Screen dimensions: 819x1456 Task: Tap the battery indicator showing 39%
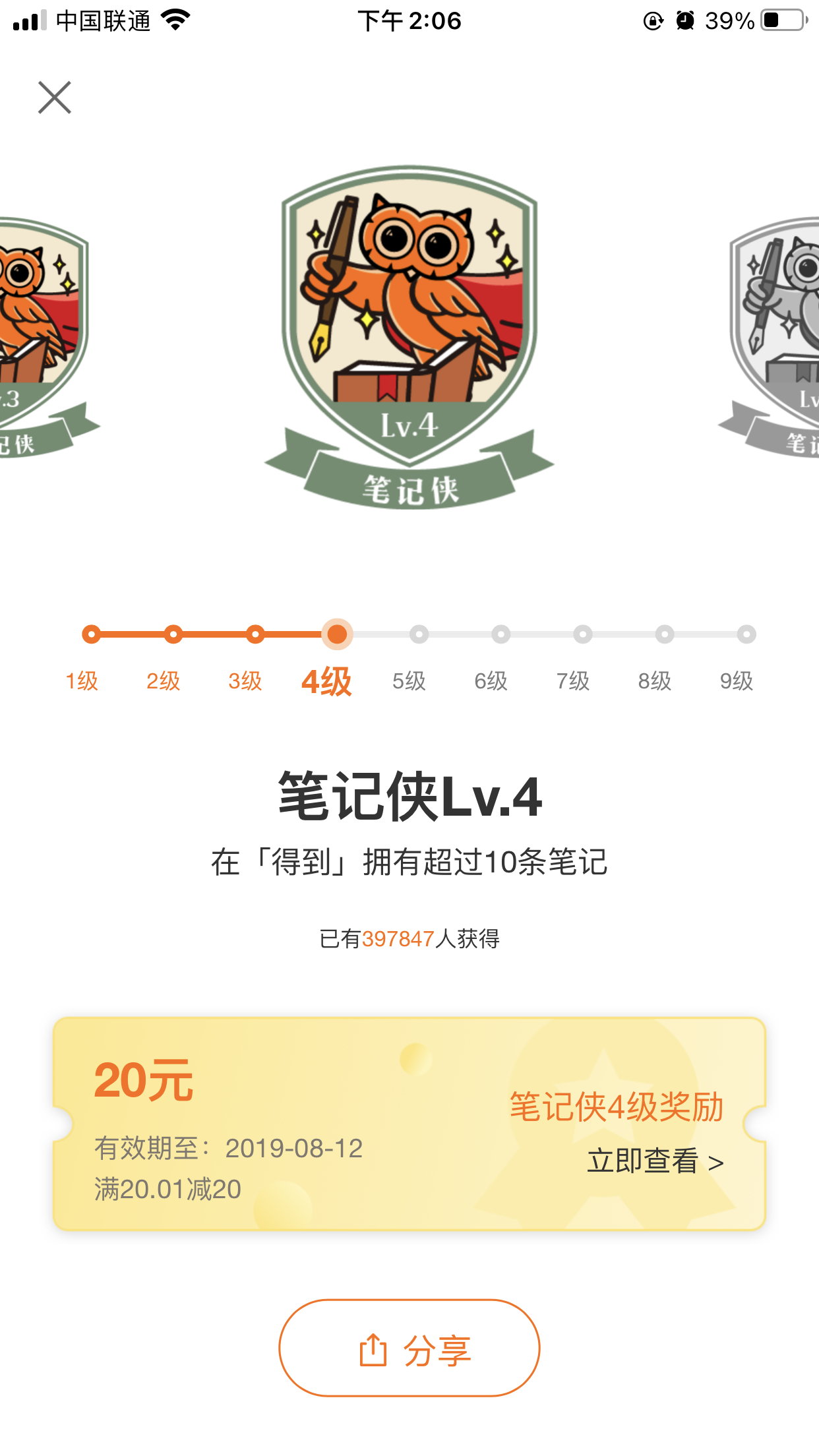tap(781, 21)
